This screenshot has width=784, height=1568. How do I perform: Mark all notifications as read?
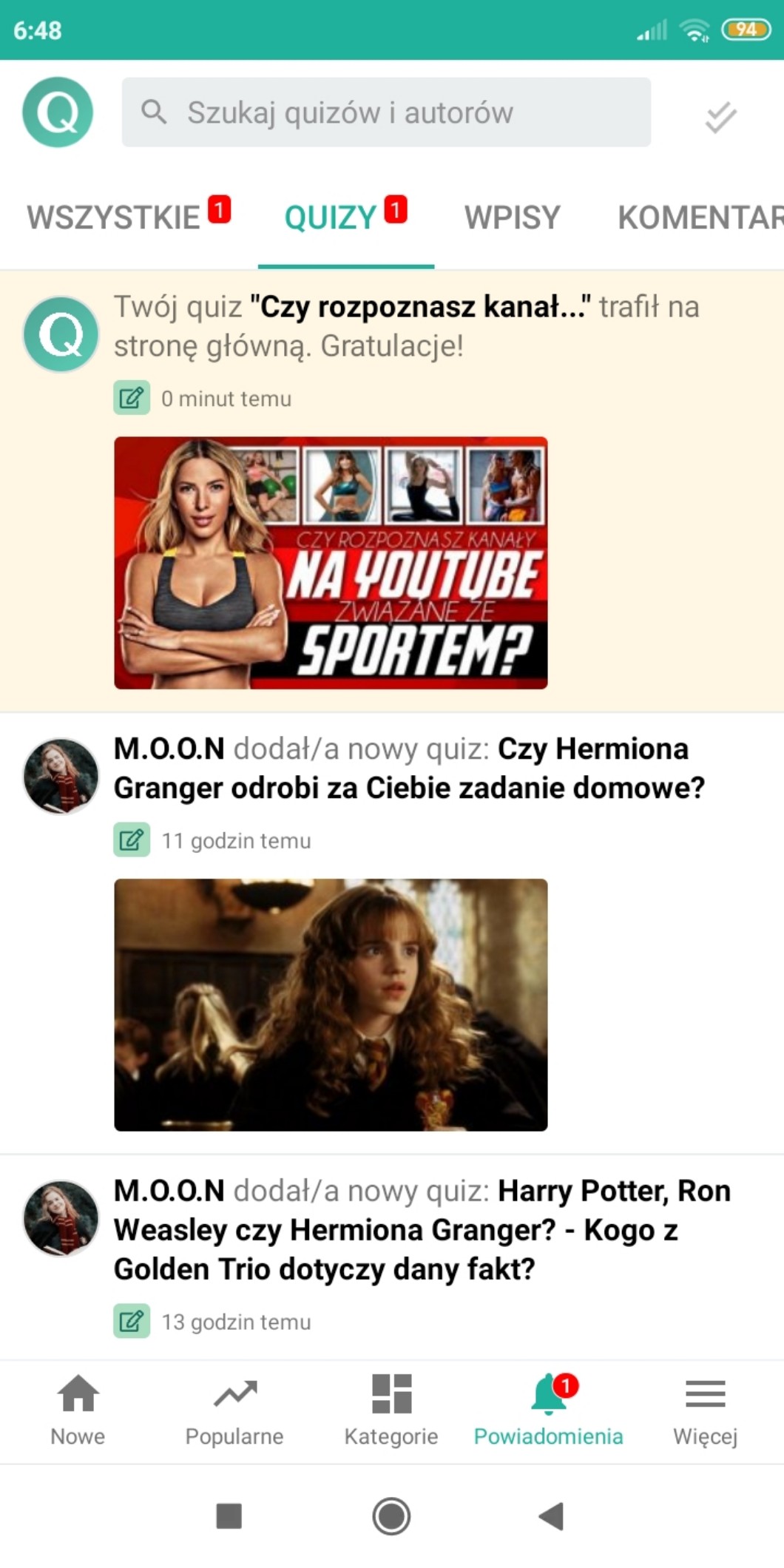[x=720, y=116]
